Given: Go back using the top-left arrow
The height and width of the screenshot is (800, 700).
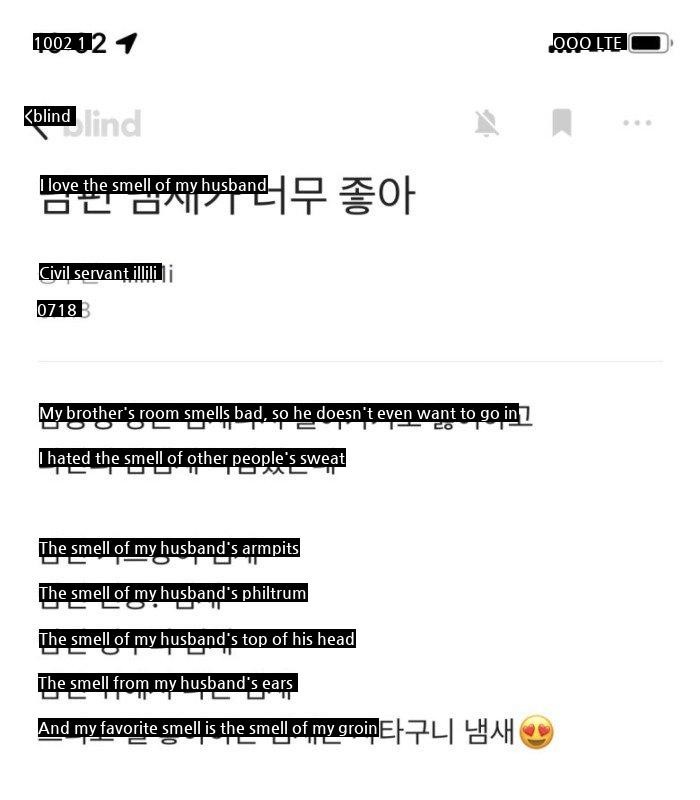Looking at the screenshot, I should [35, 123].
